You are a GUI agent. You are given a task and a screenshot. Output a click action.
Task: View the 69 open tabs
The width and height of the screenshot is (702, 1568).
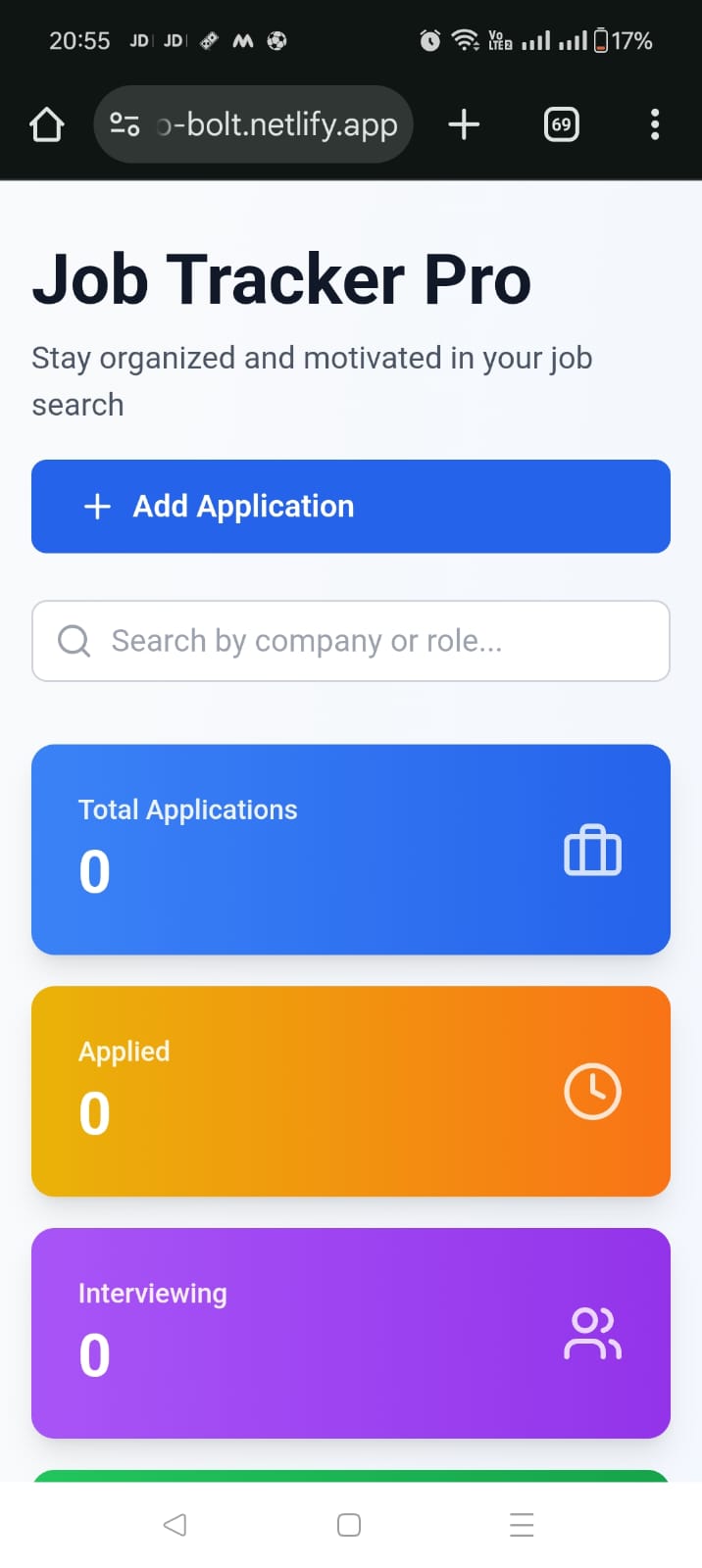[x=561, y=124]
